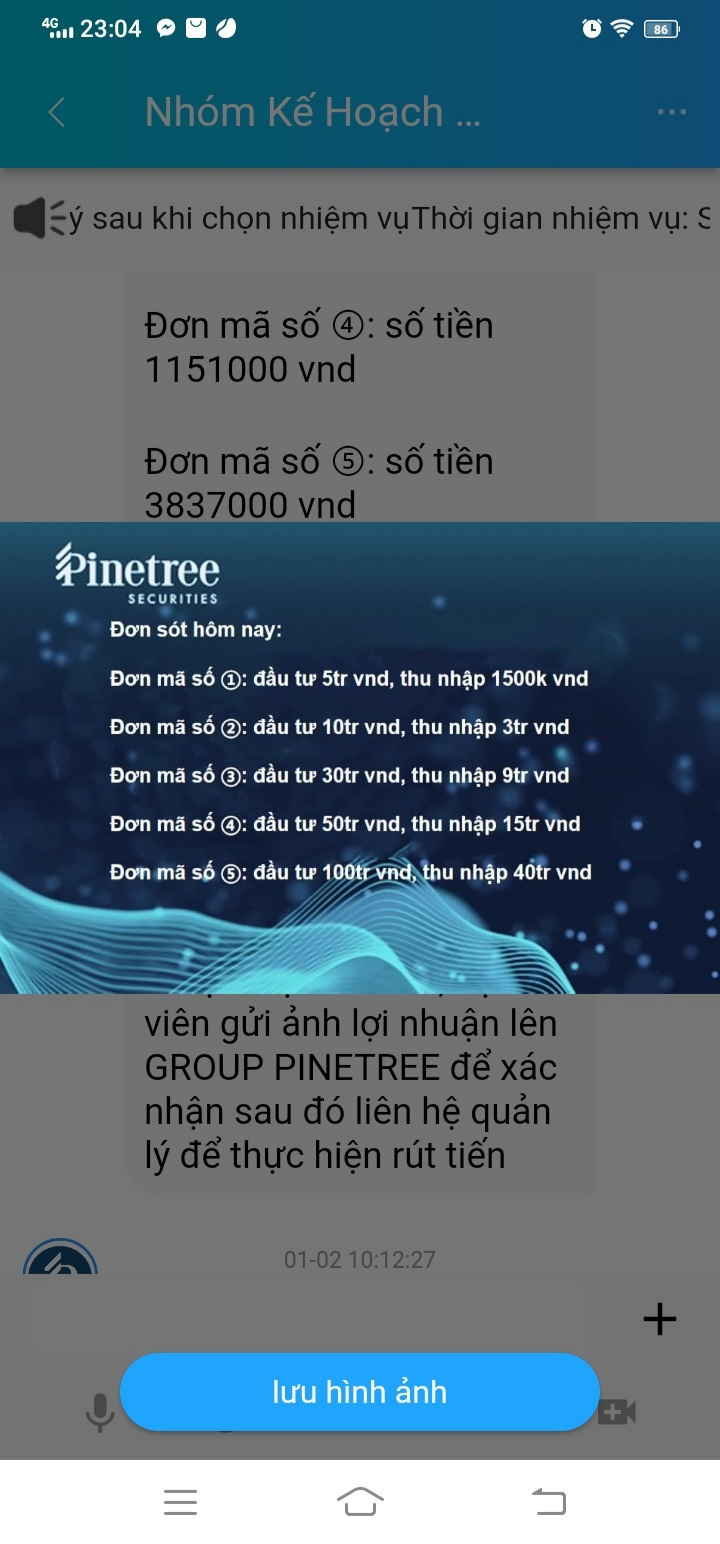
Task: Tap the "lưu hình ảnh" save image button
Action: (x=360, y=1392)
